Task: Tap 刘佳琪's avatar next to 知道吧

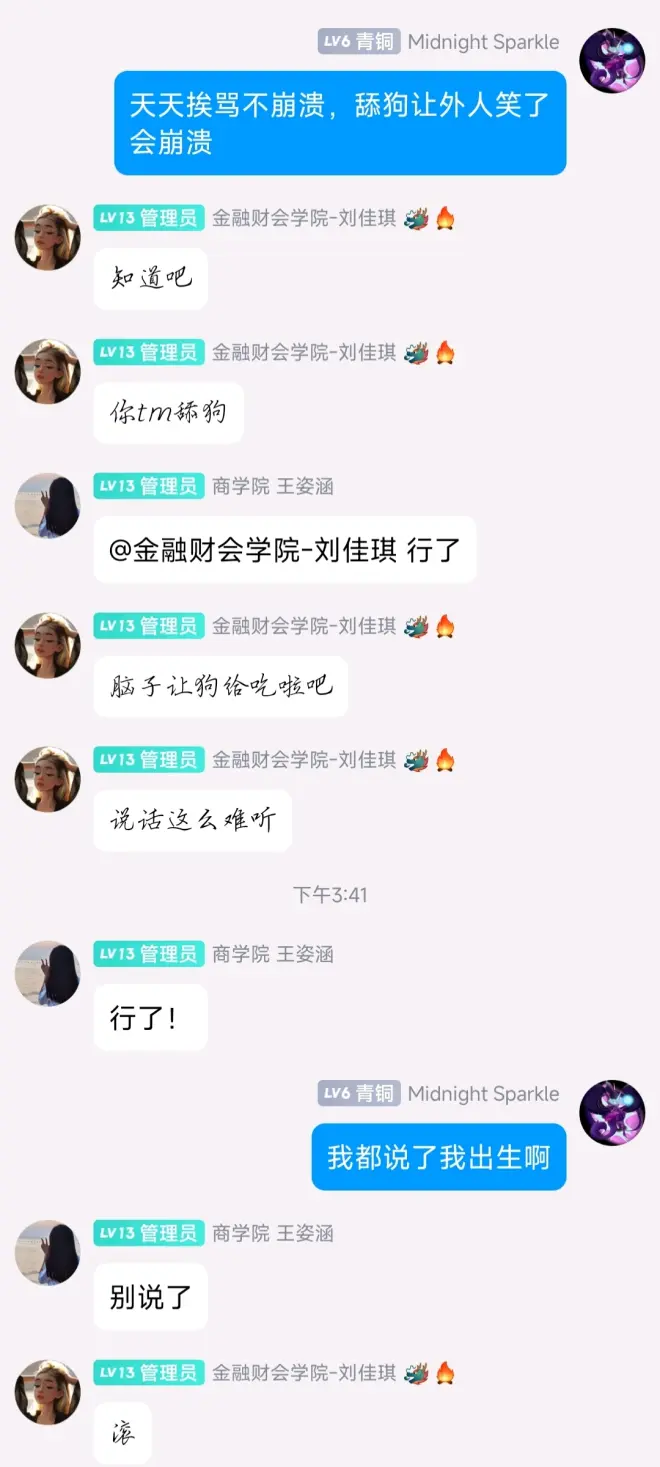Action: point(47,238)
